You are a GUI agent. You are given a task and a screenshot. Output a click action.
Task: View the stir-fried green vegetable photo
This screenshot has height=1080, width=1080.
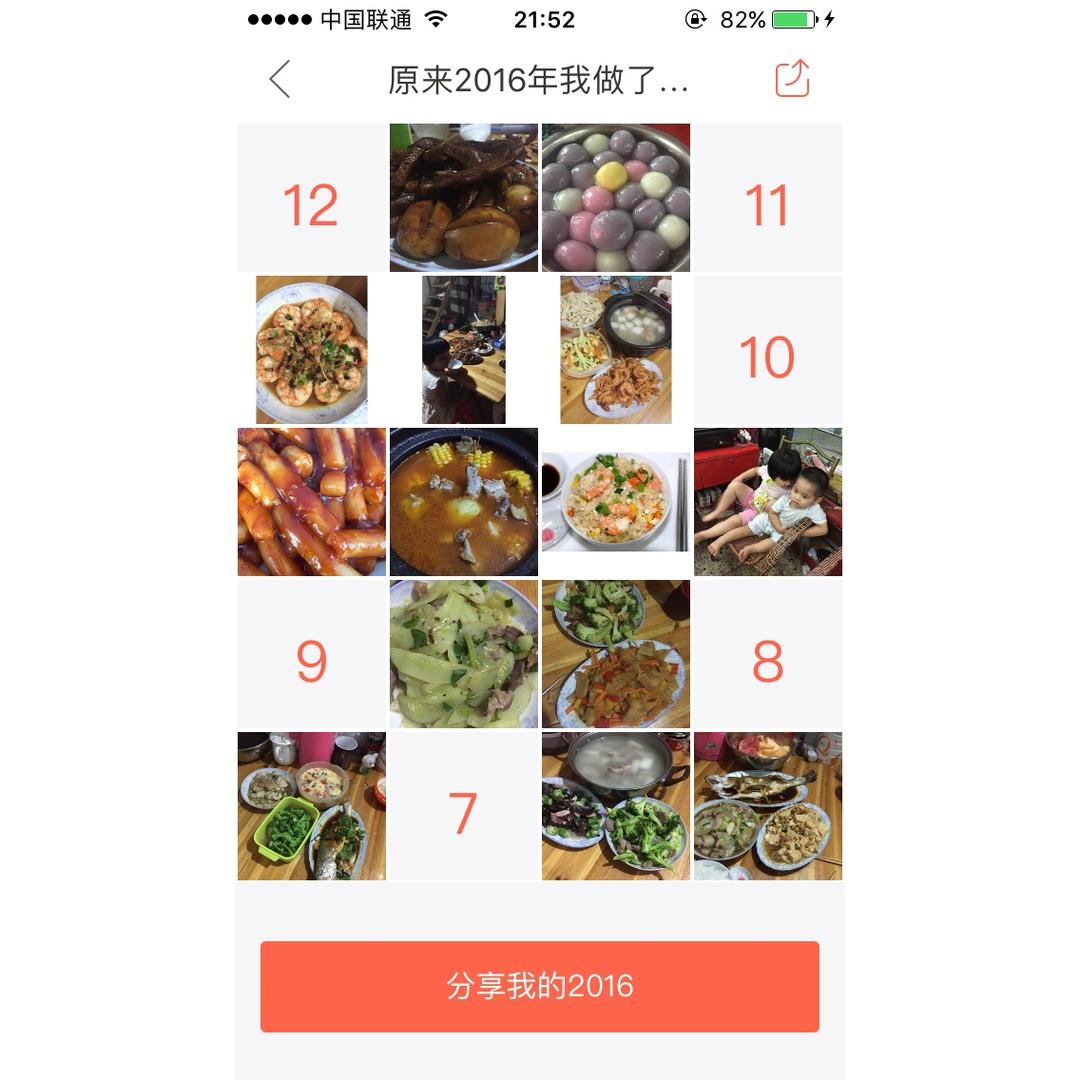pyautogui.click(x=463, y=654)
